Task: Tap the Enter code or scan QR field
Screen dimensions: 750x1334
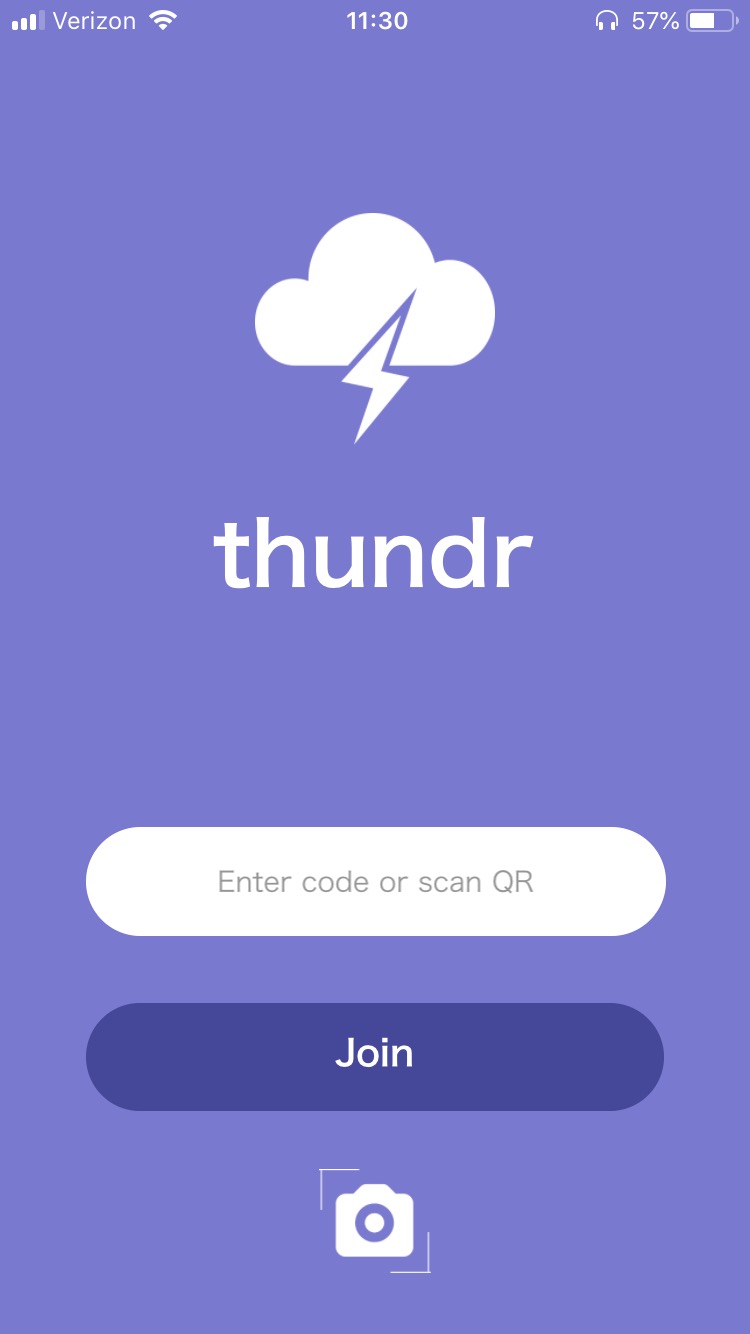Action: tap(375, 881)
